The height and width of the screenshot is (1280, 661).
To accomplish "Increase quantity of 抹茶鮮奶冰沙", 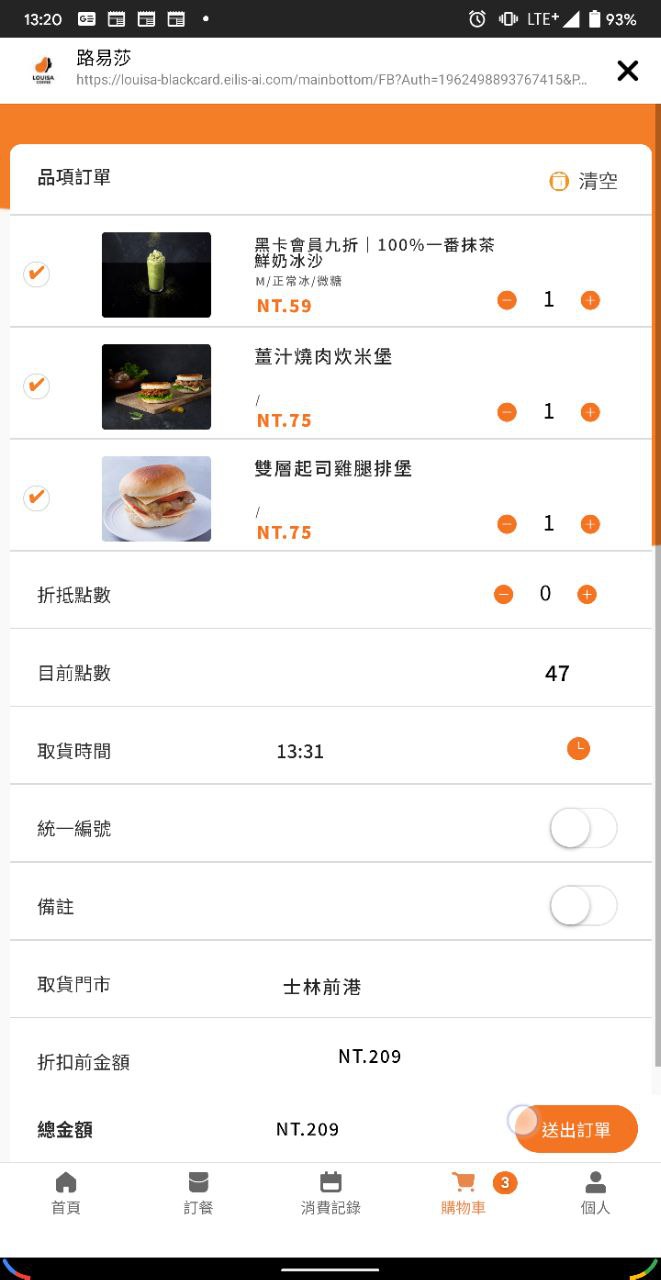I will pyautogui.click(x=590, y=300).
